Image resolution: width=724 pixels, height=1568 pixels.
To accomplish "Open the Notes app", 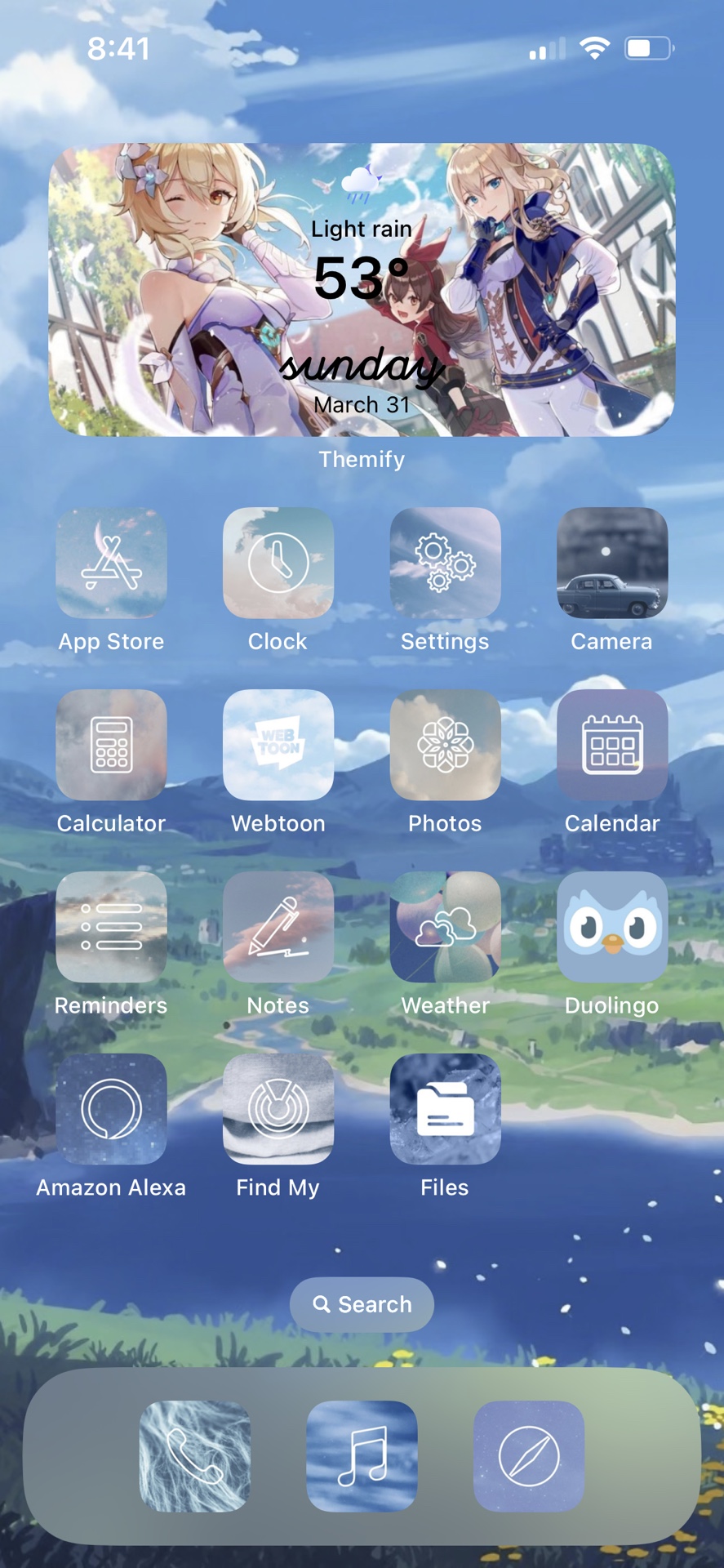I will pos(278,927).
